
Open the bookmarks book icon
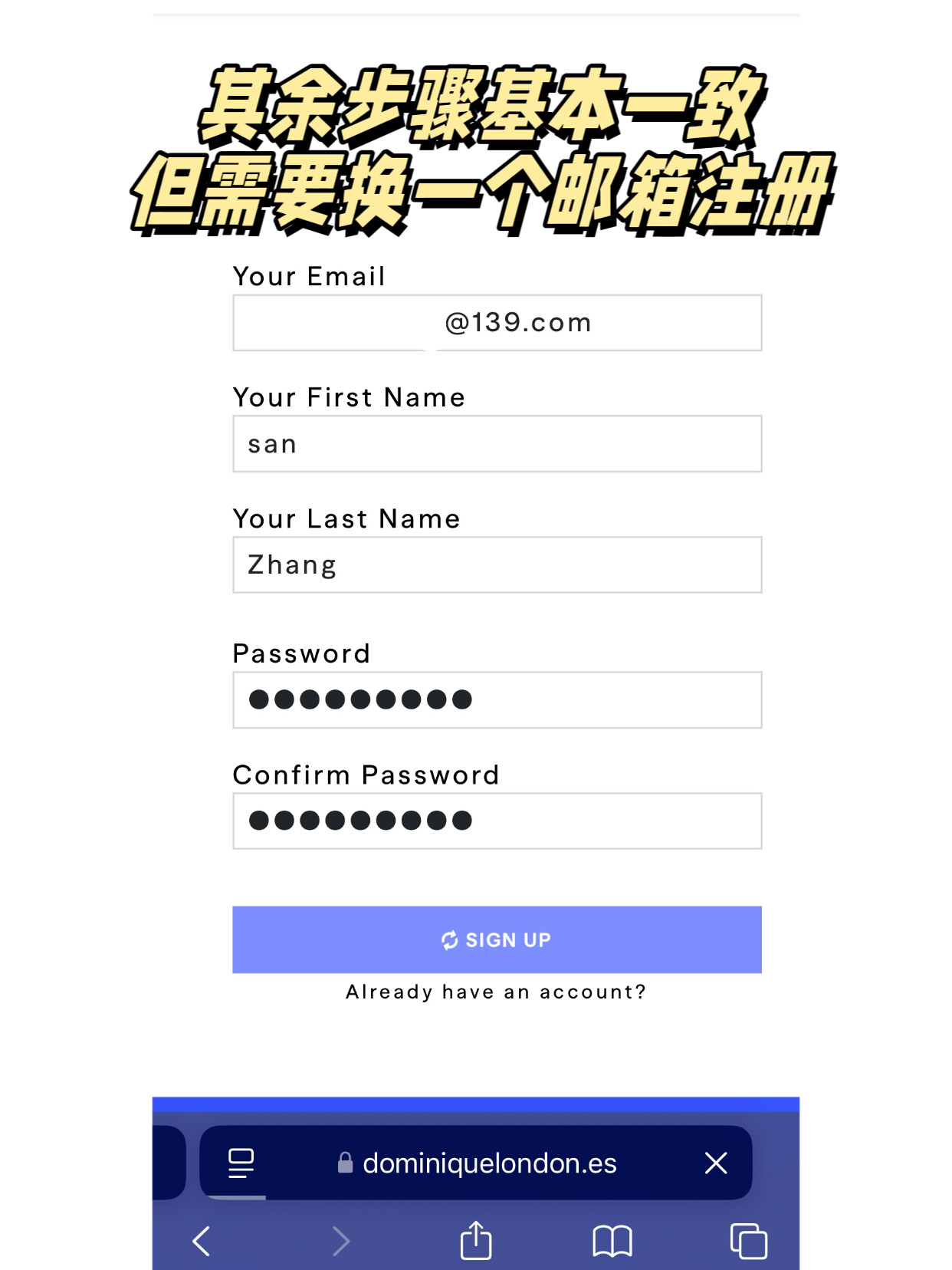612,1241
